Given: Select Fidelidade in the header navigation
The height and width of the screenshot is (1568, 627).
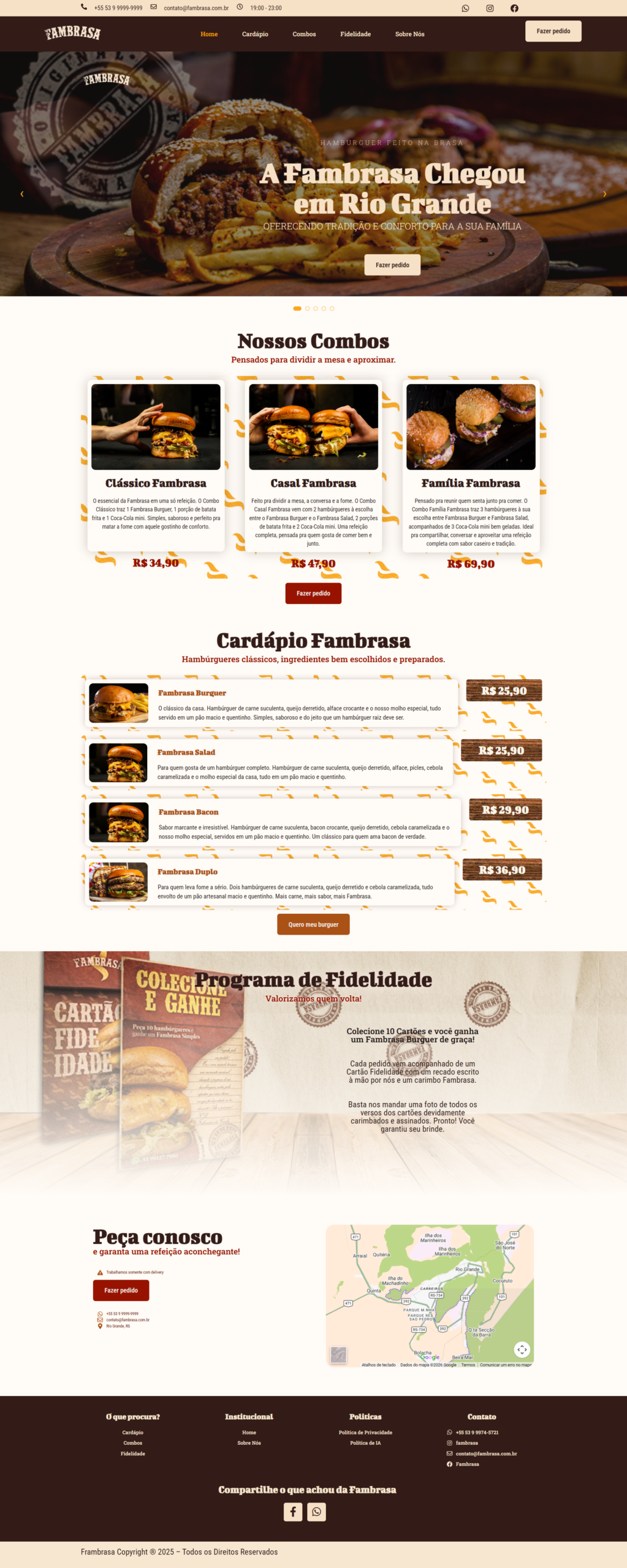Looking at the screenshot, I should tap(355, 34).
